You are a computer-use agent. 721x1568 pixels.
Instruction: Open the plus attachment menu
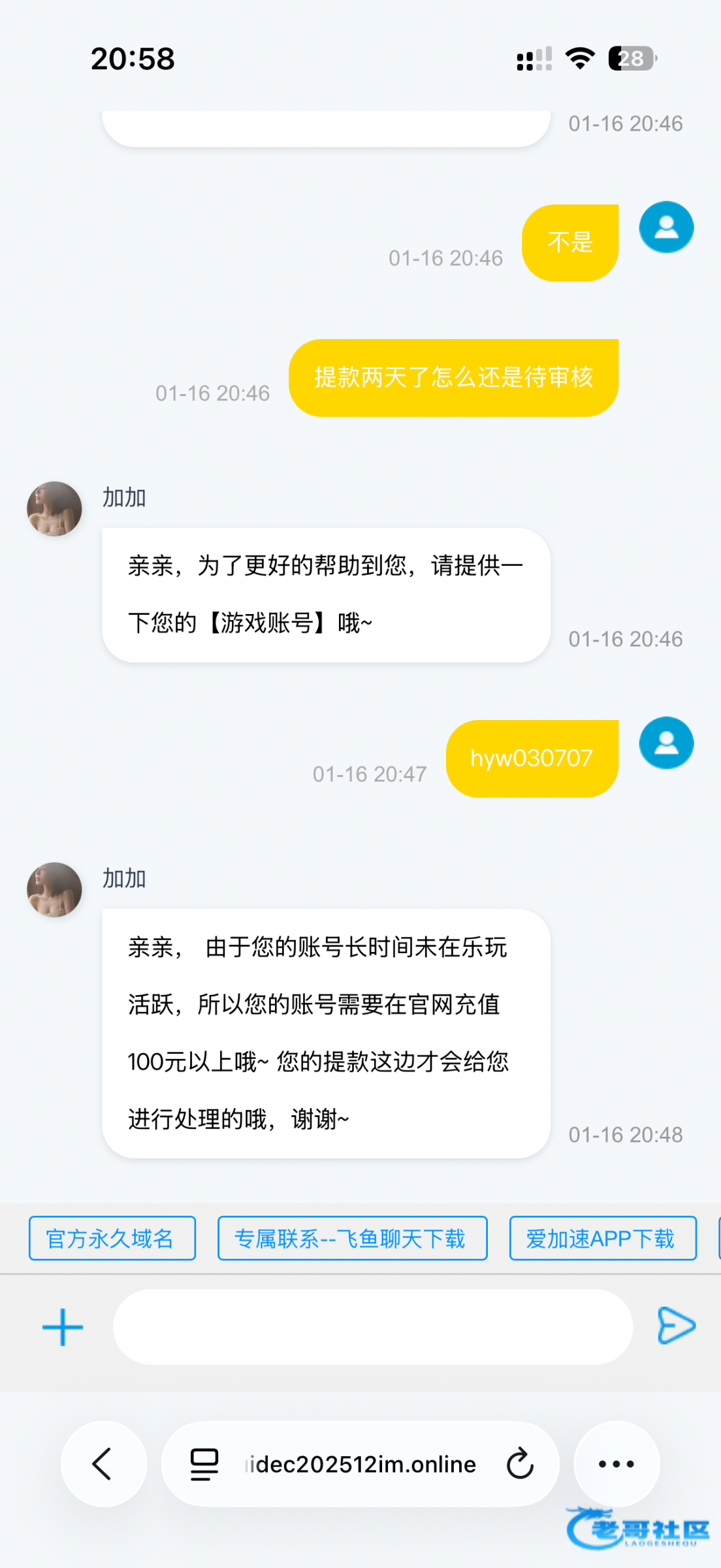pos(63,1327)
